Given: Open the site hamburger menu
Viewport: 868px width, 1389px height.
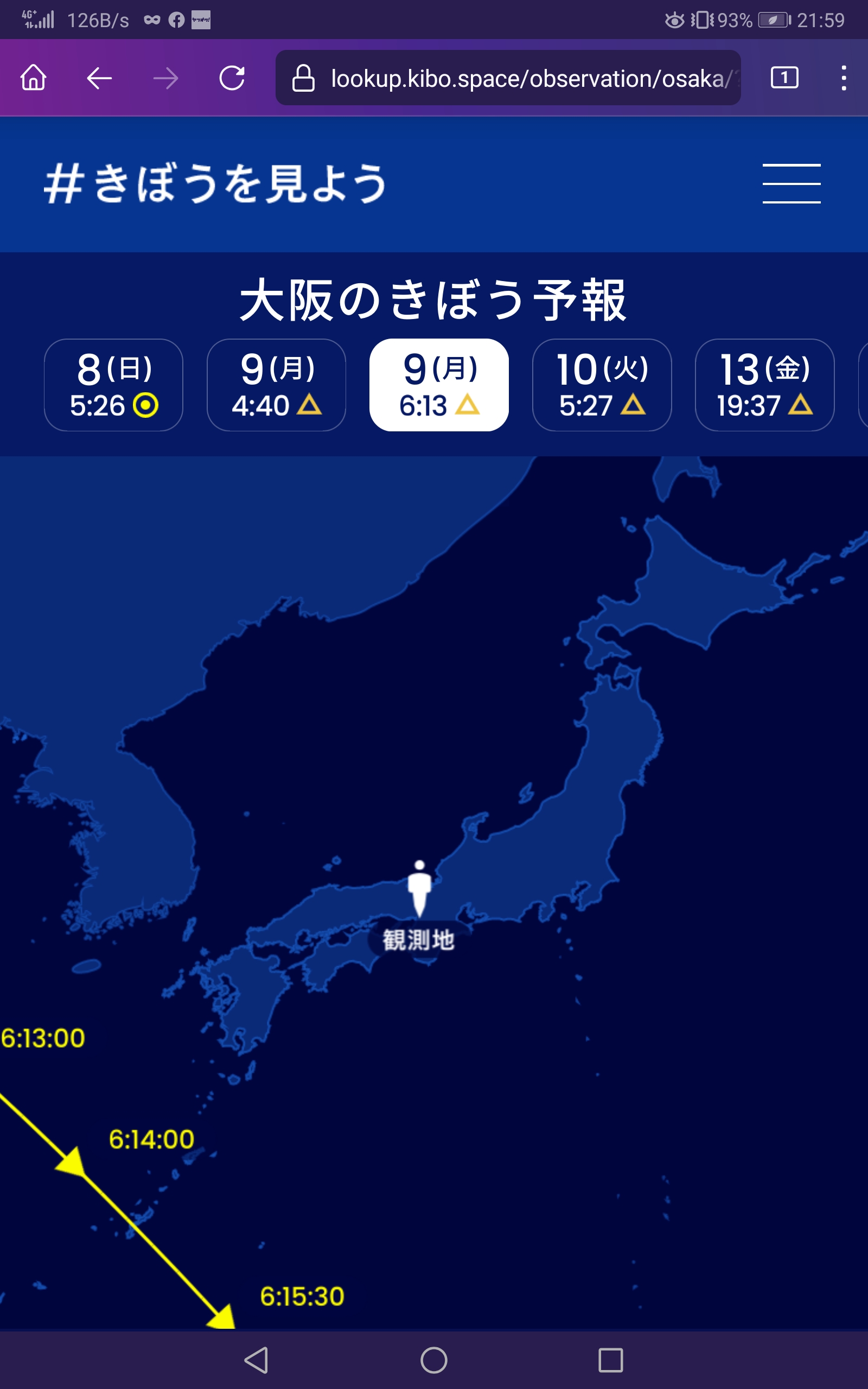Looking at the screenshot, I should [x=791, y=183].
